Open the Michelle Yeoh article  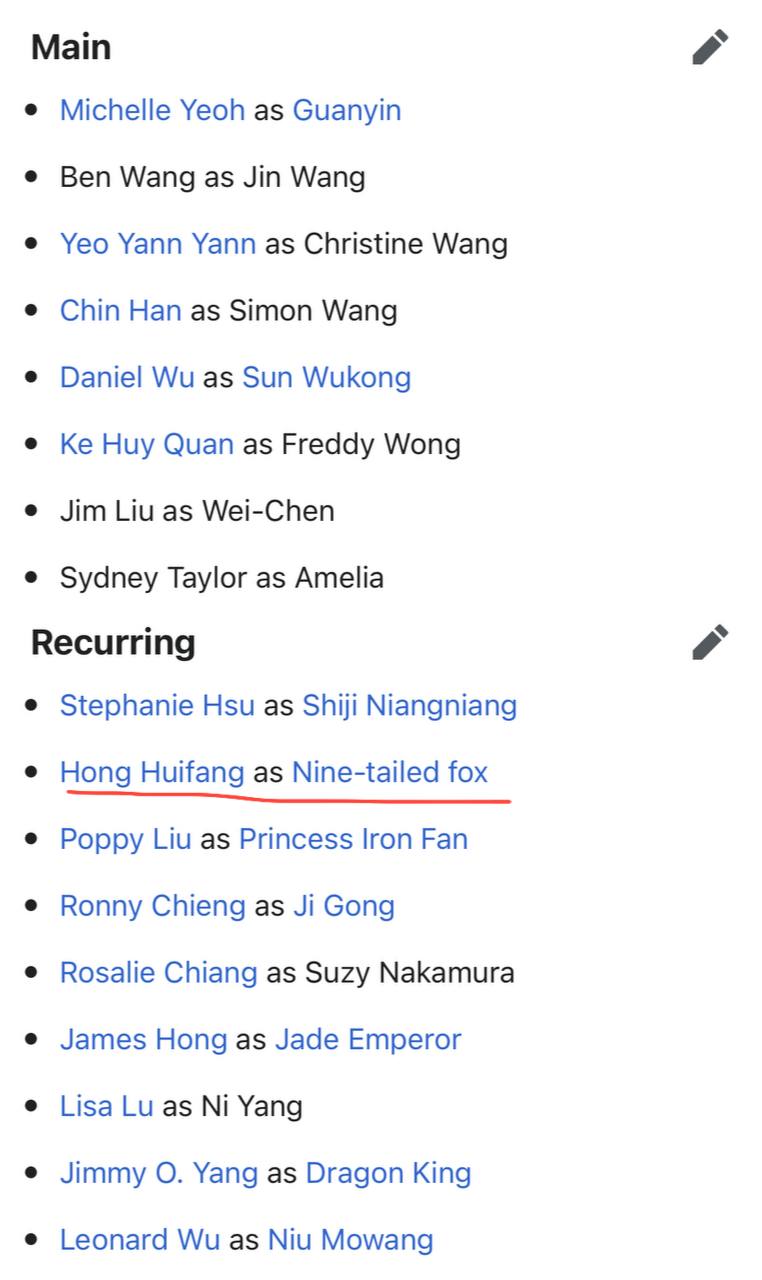coord(152,110)
